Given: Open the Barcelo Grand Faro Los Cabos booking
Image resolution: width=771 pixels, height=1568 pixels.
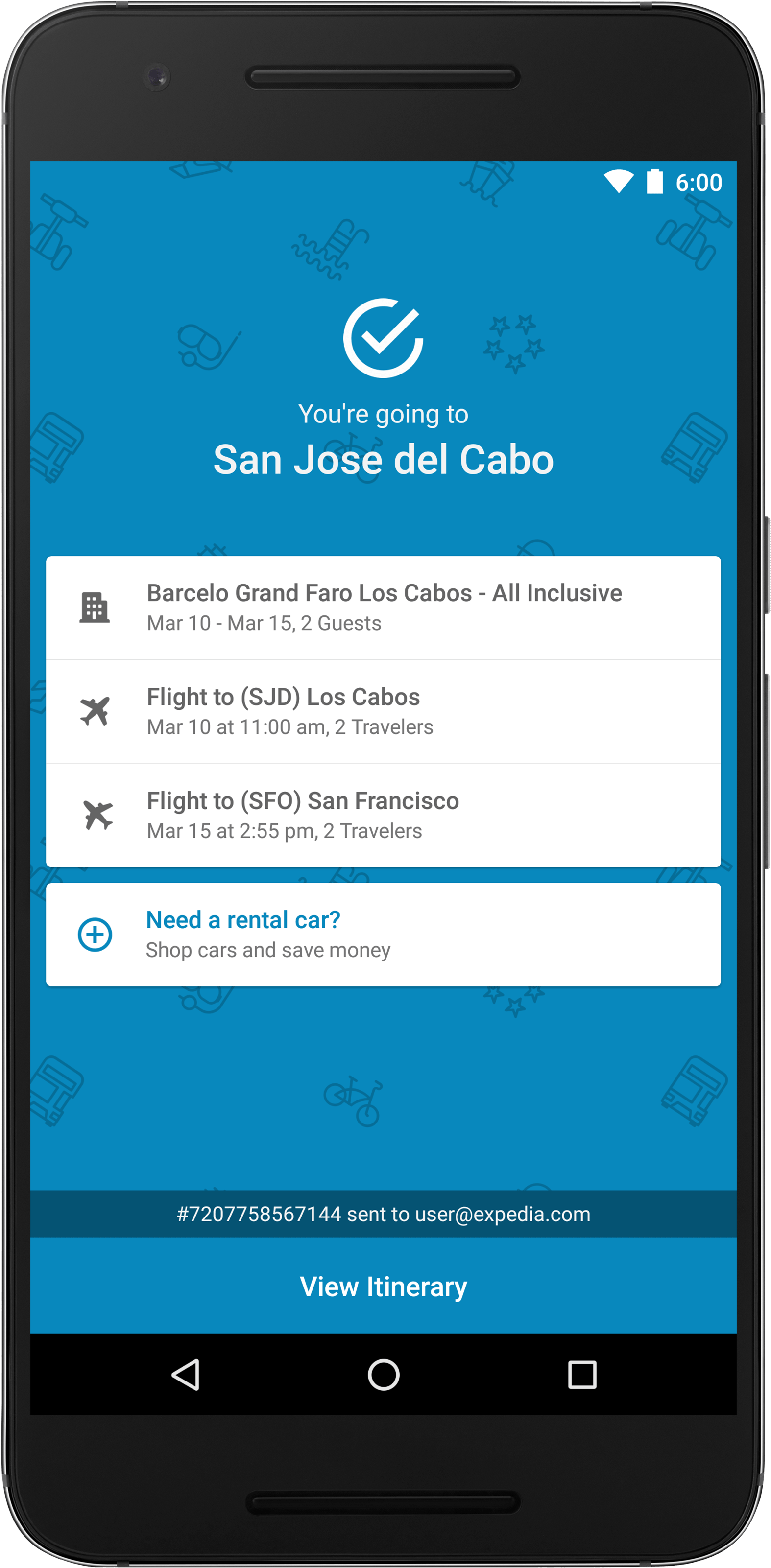Looking at the screenshot, I should pos(384,608).
